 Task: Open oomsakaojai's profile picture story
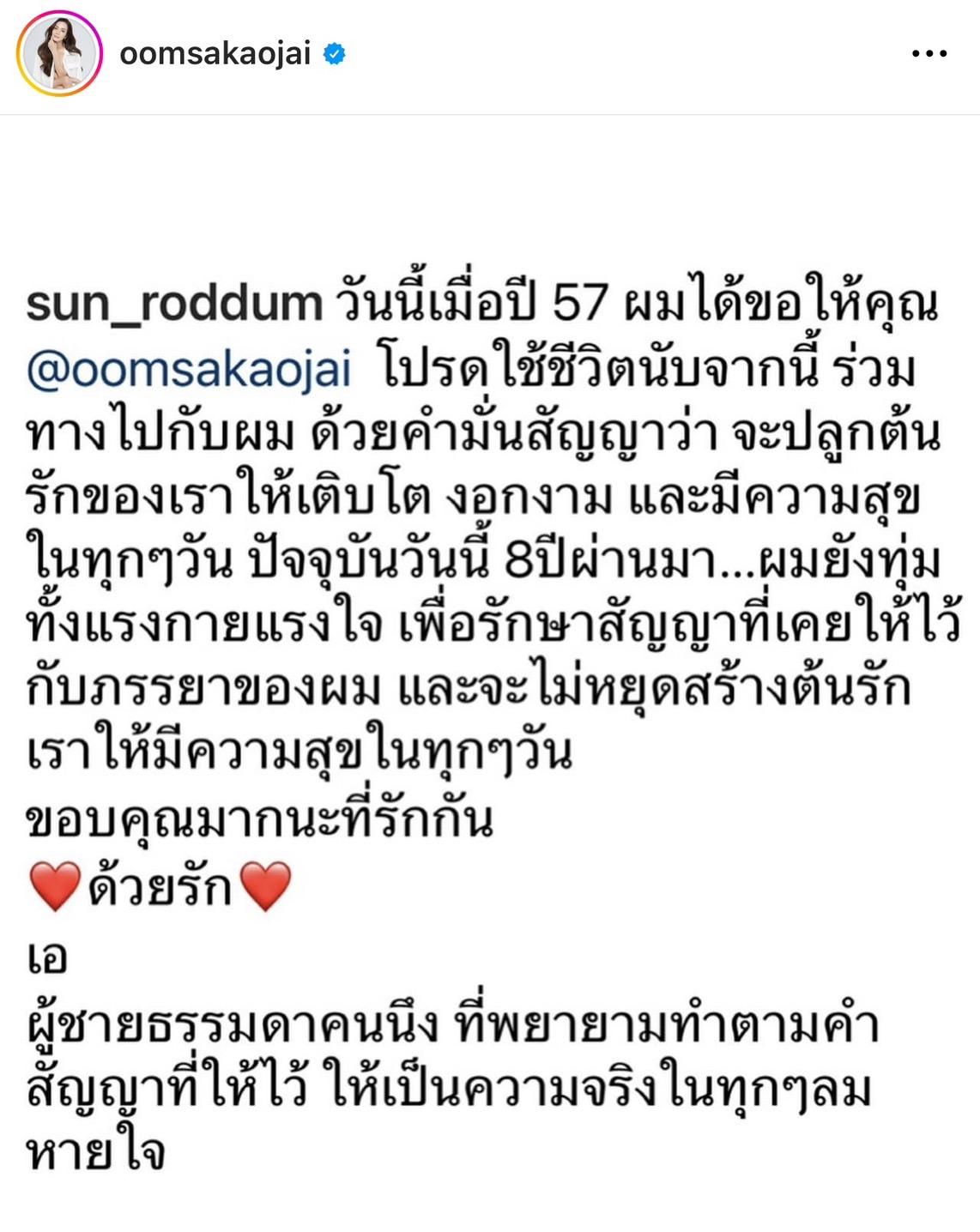pos(58,54)
